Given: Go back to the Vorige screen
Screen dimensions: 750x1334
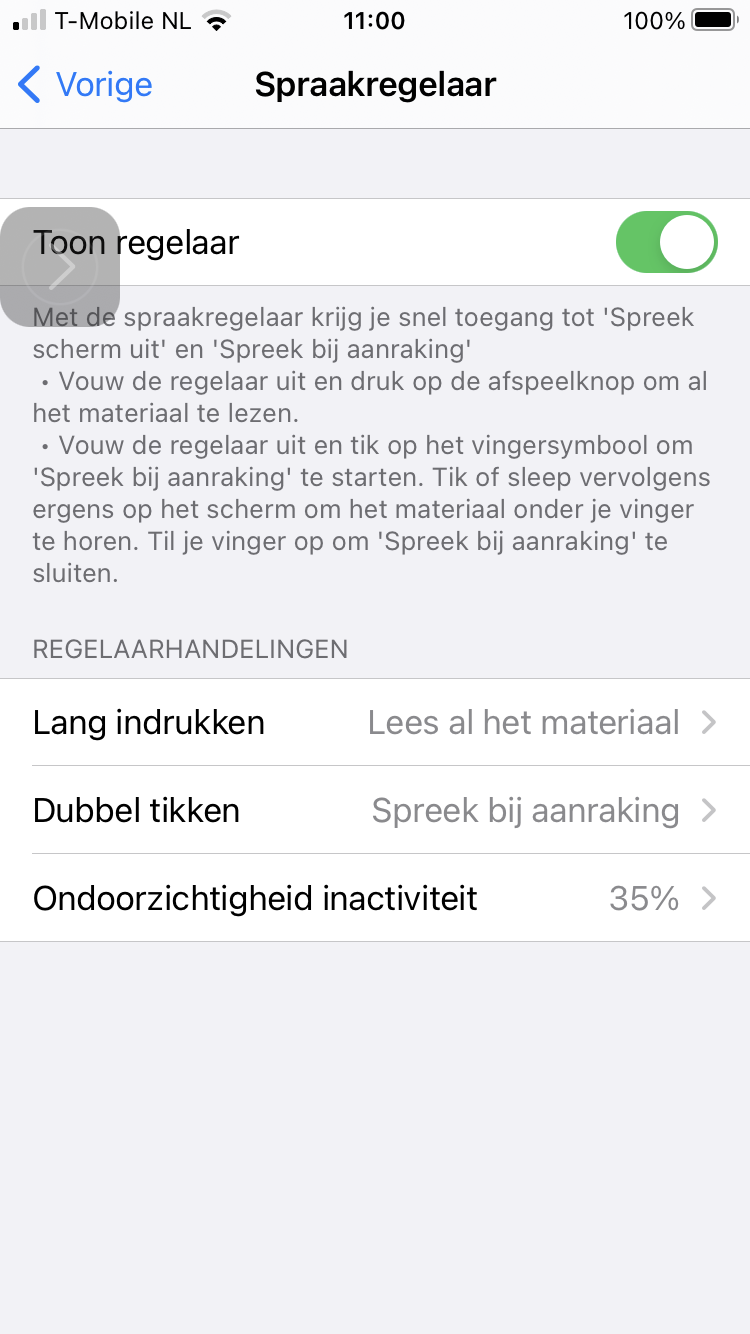Looking at the screenshot, I should click(x=86, y=85).
